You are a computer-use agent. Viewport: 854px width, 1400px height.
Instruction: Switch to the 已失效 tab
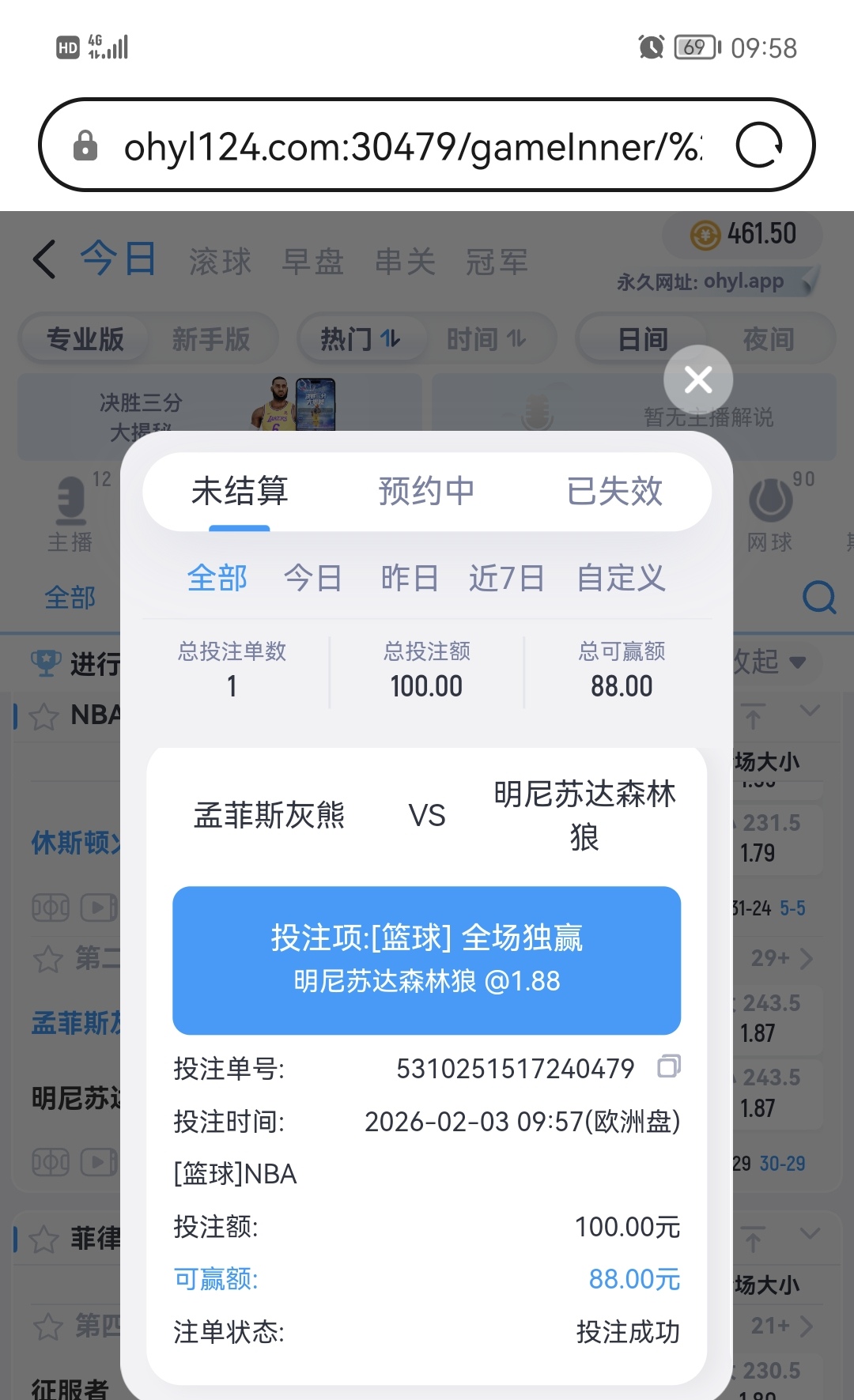click(614, 491)
